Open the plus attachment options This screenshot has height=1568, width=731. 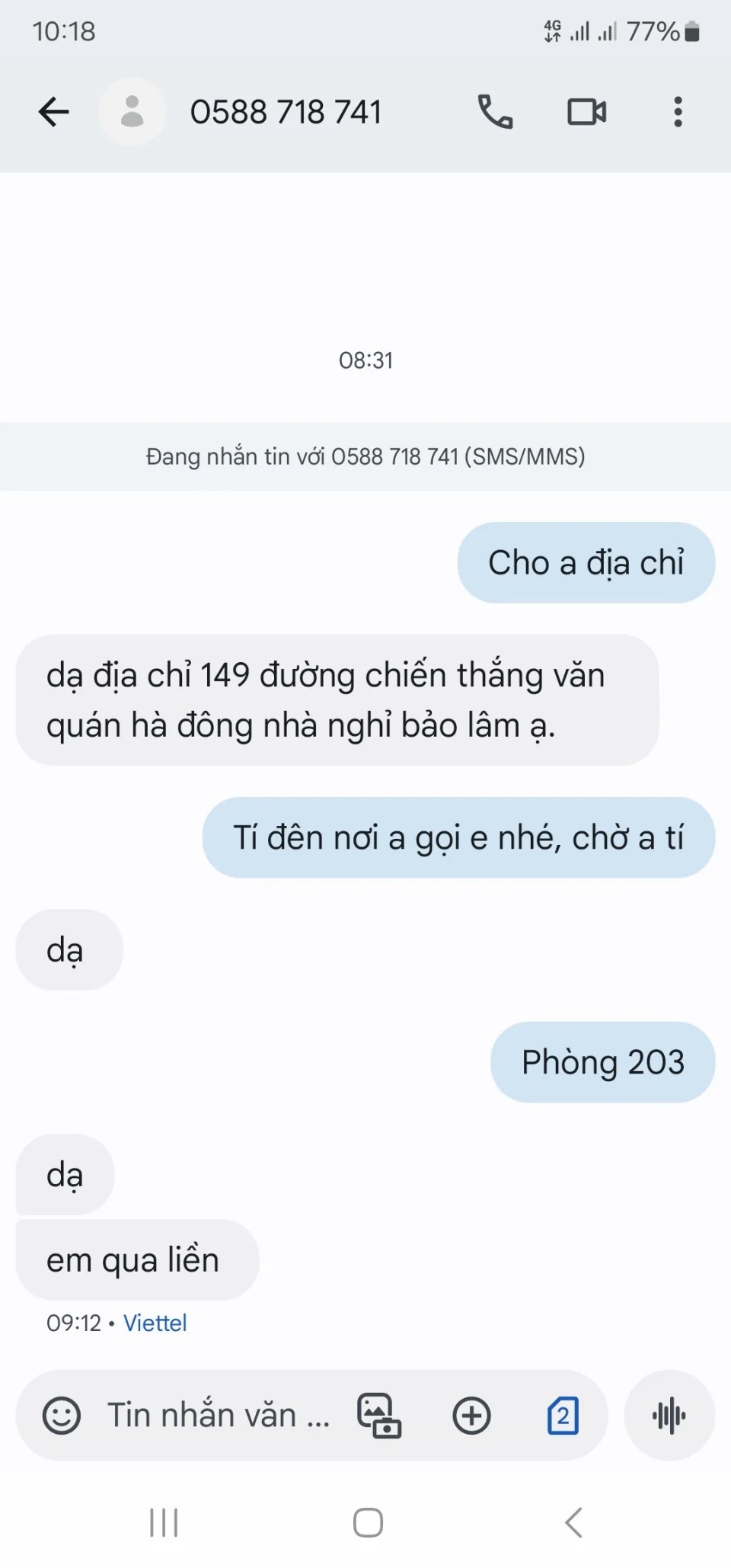click(x=472, y=1416)
